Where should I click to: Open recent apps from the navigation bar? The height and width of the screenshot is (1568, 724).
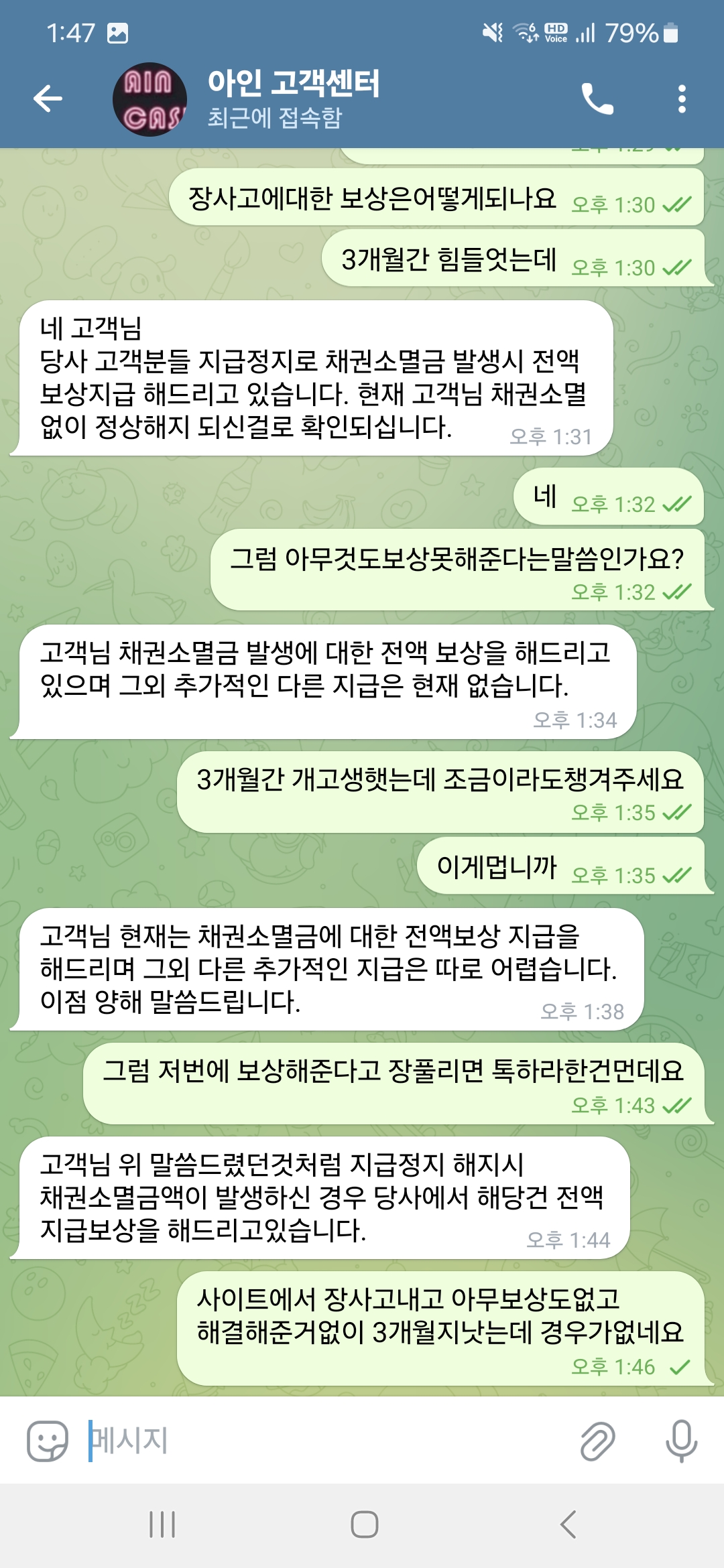[162, 1524]
